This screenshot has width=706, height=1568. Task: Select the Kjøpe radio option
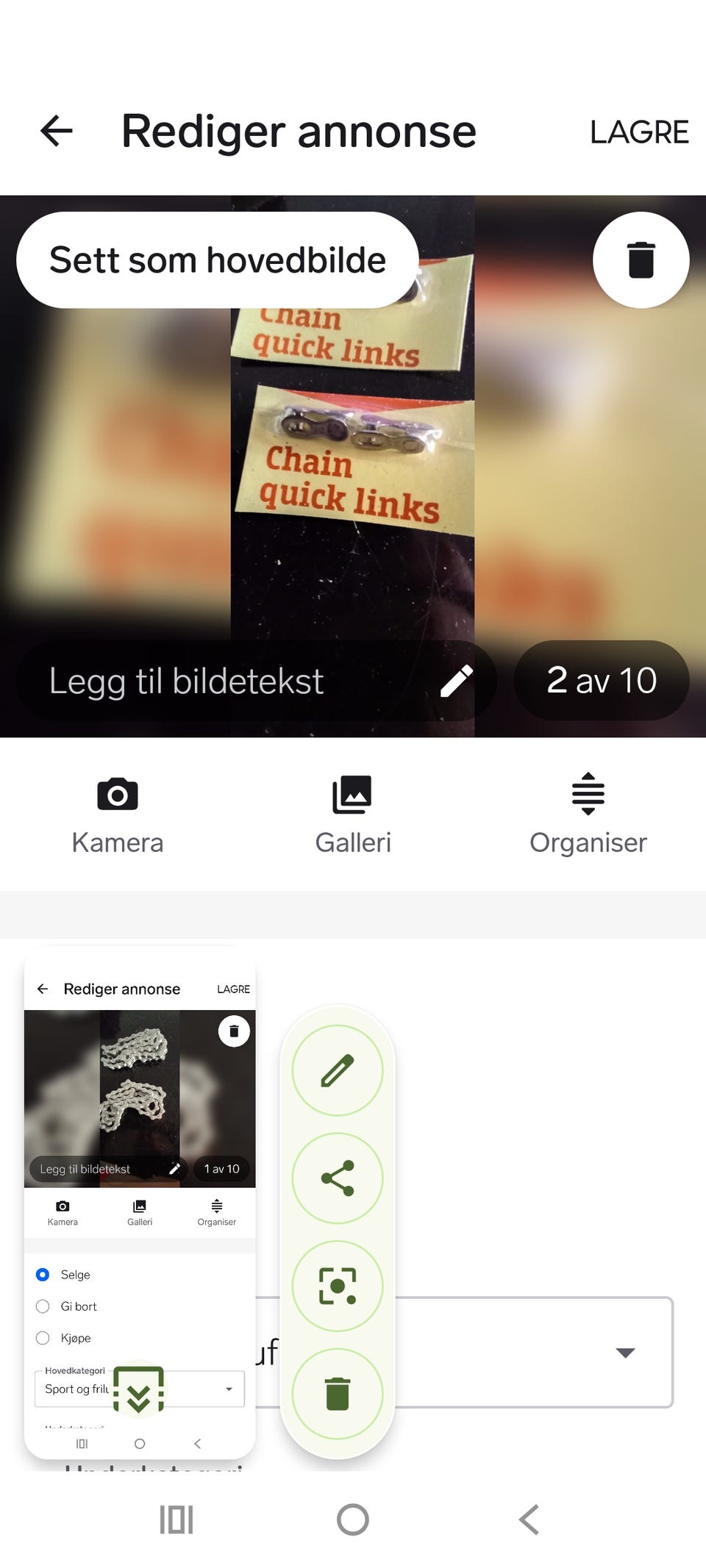43,1338
